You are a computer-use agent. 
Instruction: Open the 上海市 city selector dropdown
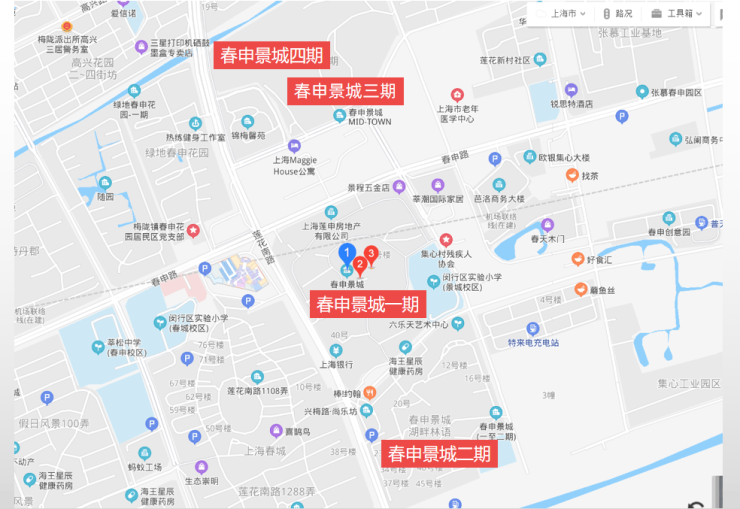point(565,14)
